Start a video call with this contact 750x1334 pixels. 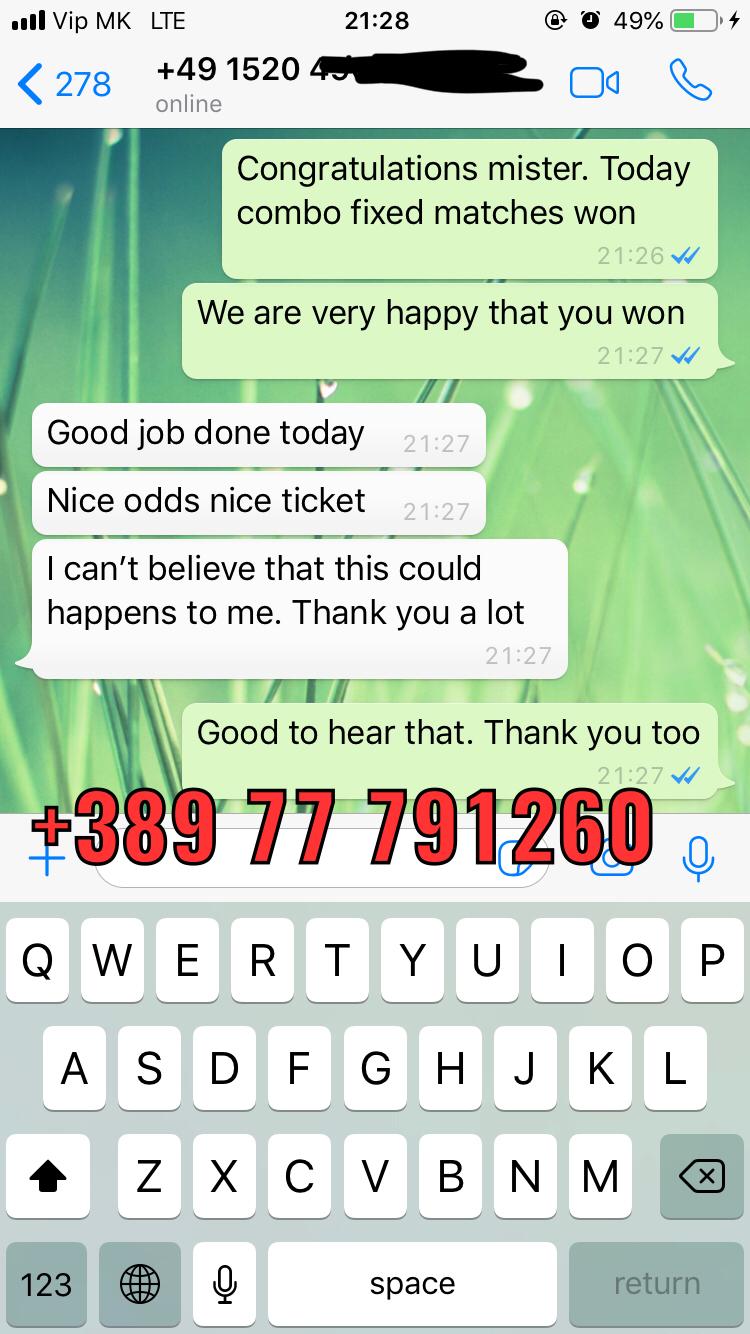point(594,84)
